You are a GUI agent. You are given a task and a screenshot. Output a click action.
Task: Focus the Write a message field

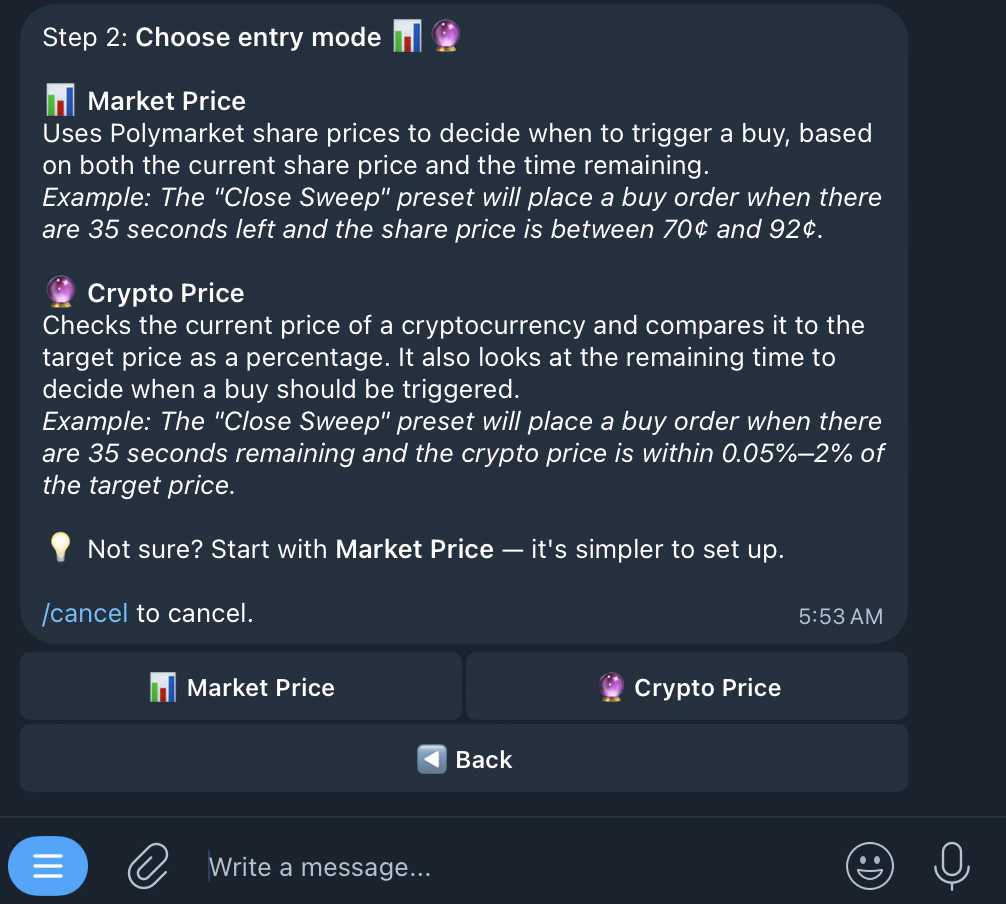[x=500, y=867]
